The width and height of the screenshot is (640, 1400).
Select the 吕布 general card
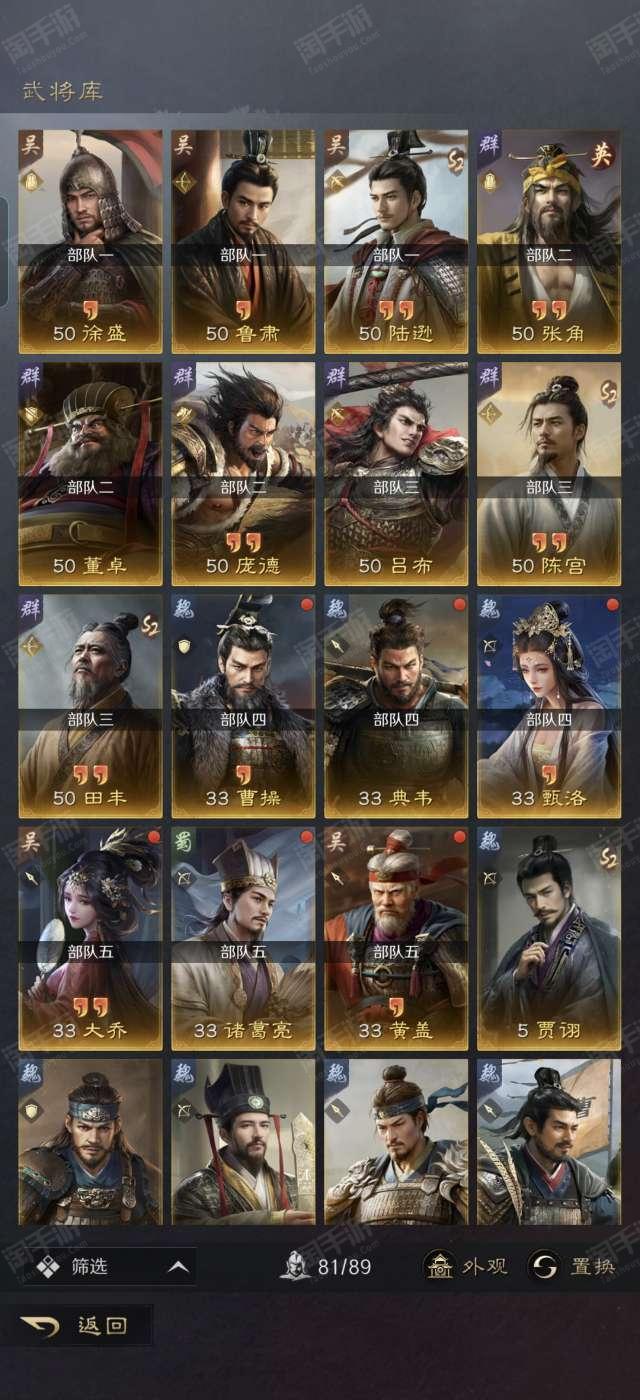(x=396, y=473)
